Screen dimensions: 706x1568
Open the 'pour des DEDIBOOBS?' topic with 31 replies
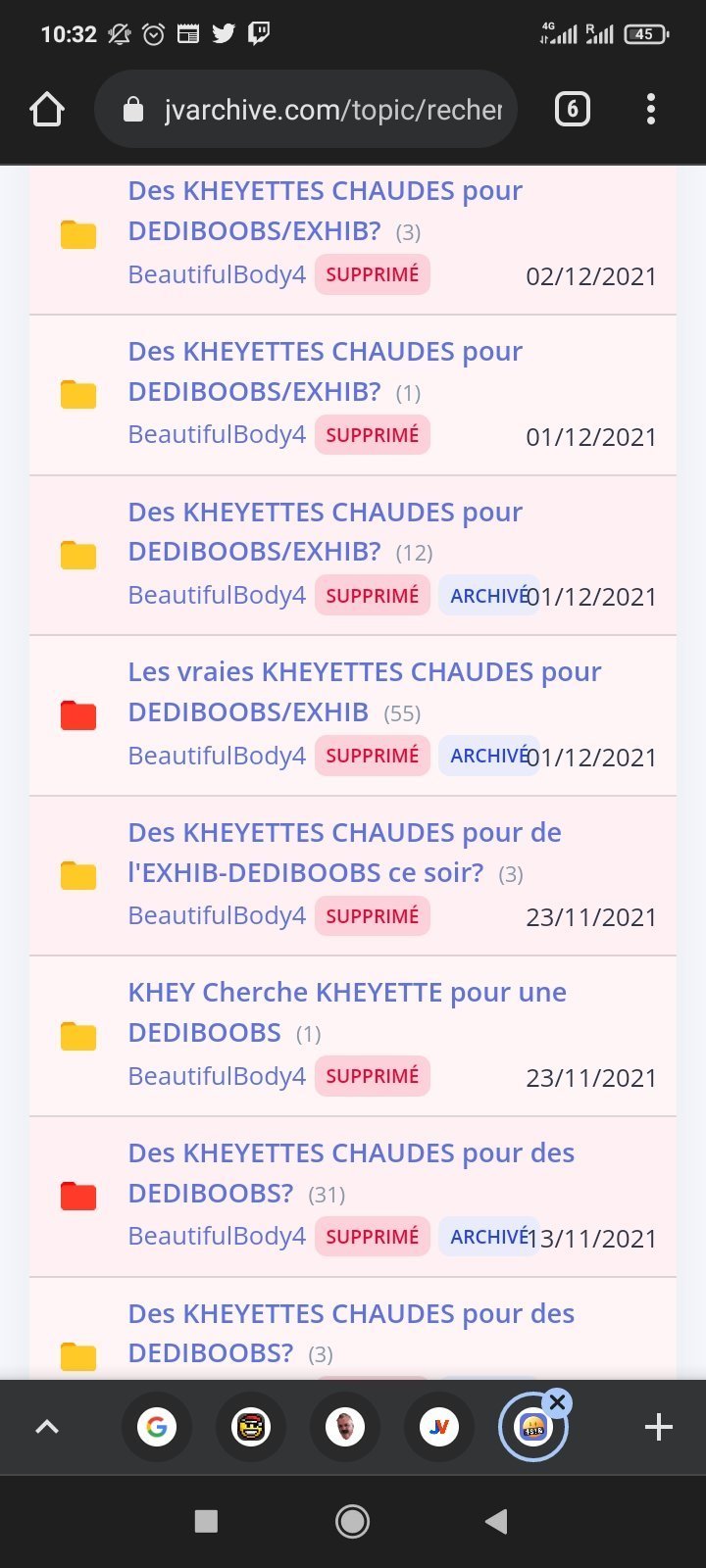click(350, 1172)
